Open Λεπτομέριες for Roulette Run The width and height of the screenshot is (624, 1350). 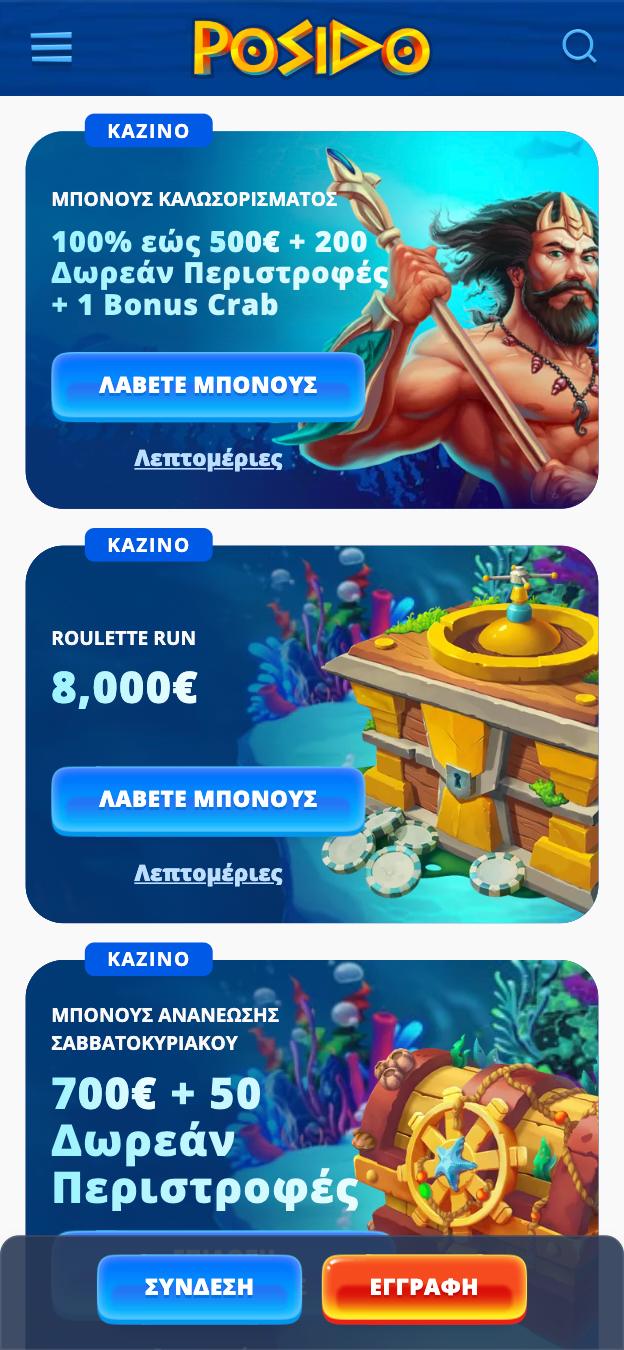208,873
